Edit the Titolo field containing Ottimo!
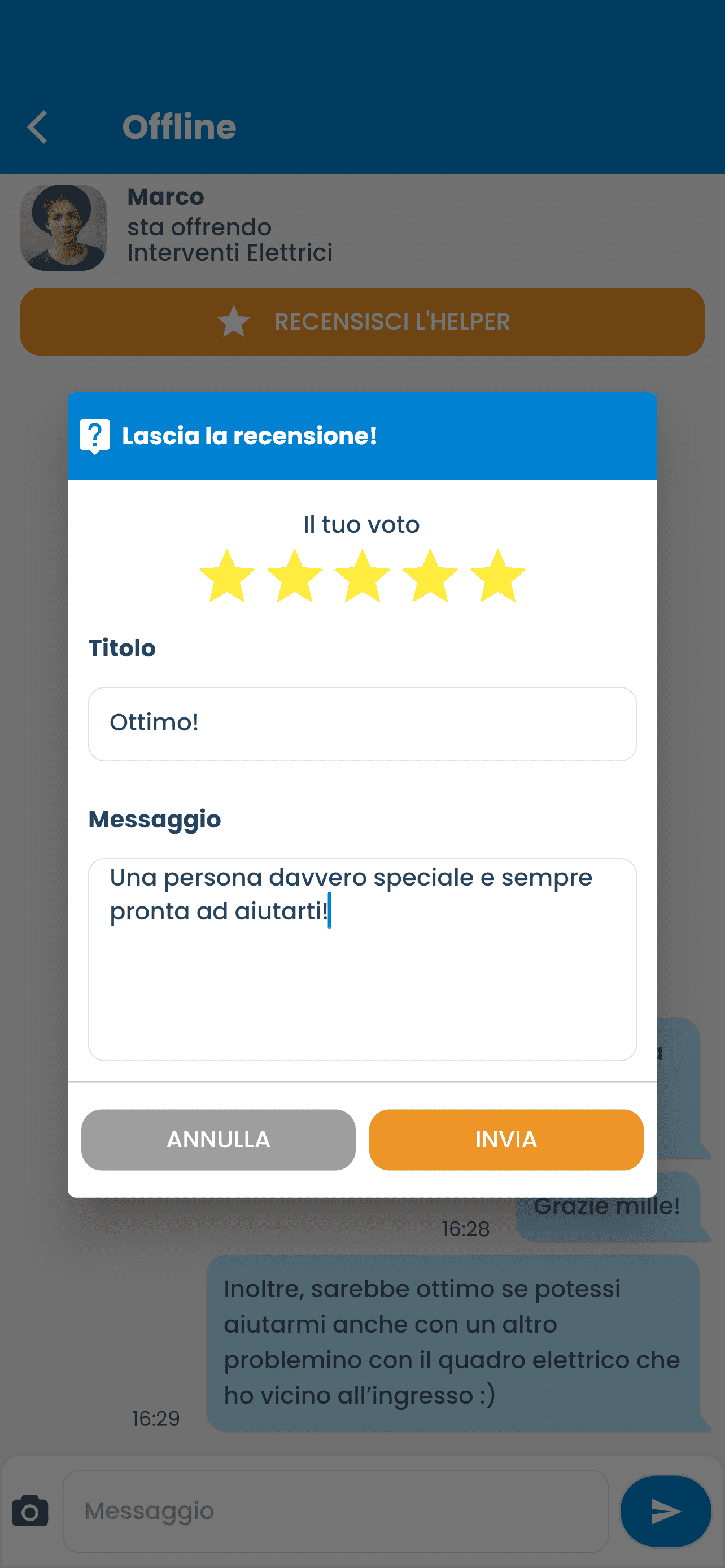 [362, 724]
